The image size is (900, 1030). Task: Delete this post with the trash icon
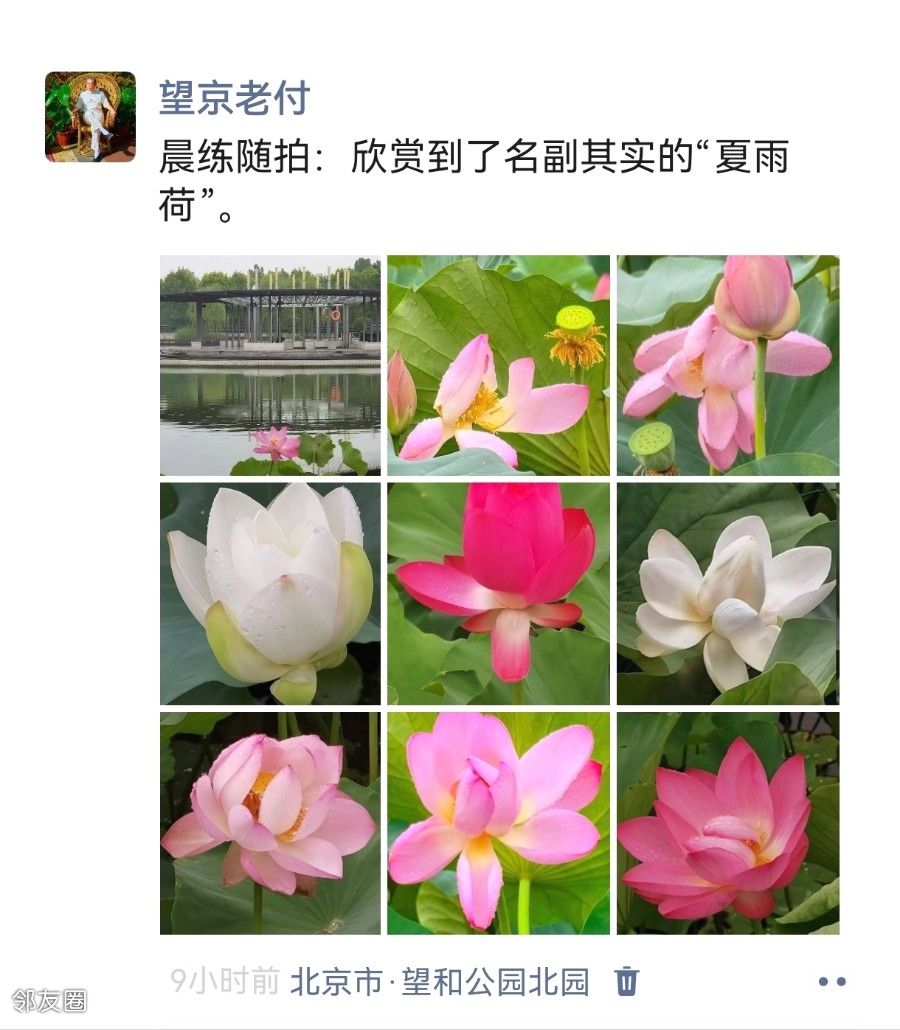[627, 981]
